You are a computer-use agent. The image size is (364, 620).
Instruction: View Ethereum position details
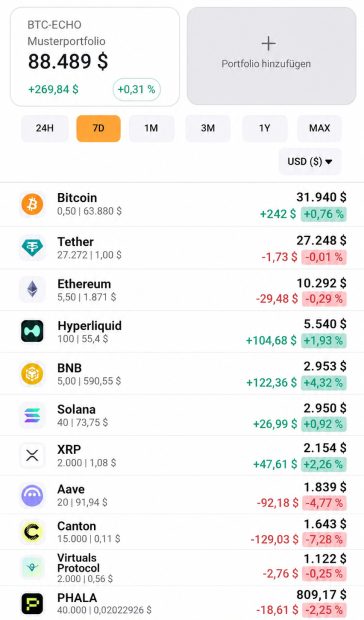click(x=182, y=290)
